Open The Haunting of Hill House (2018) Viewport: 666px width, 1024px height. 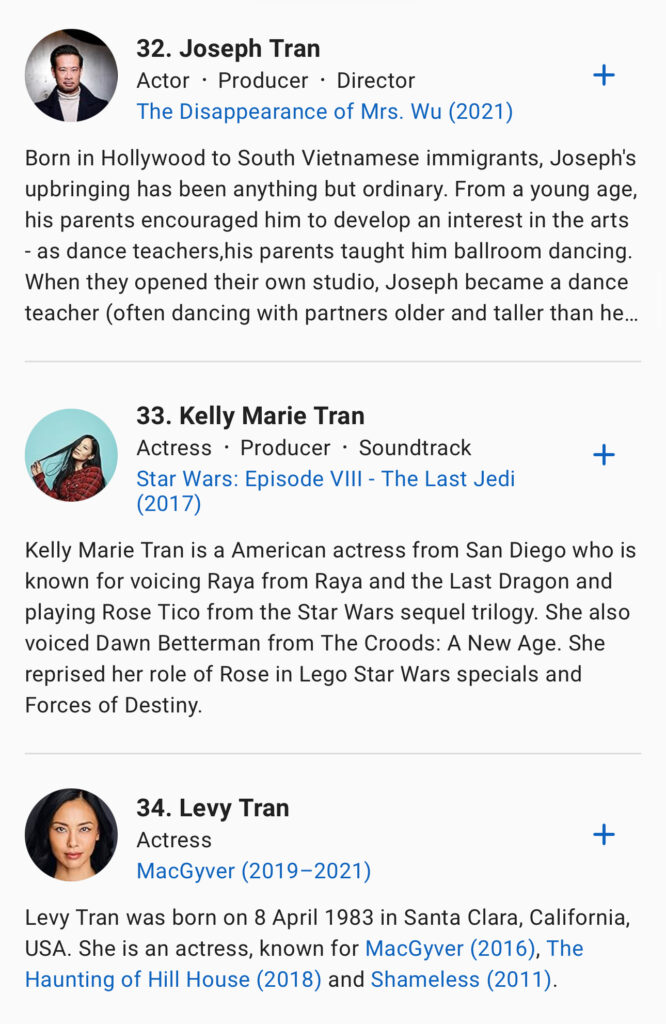tap(173, 979)
